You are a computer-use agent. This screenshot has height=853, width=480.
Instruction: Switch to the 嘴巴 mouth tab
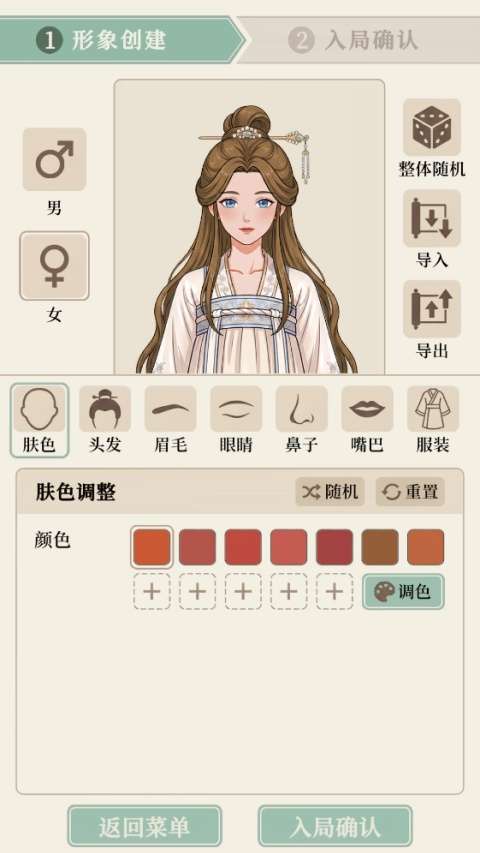tap(367, 420)
